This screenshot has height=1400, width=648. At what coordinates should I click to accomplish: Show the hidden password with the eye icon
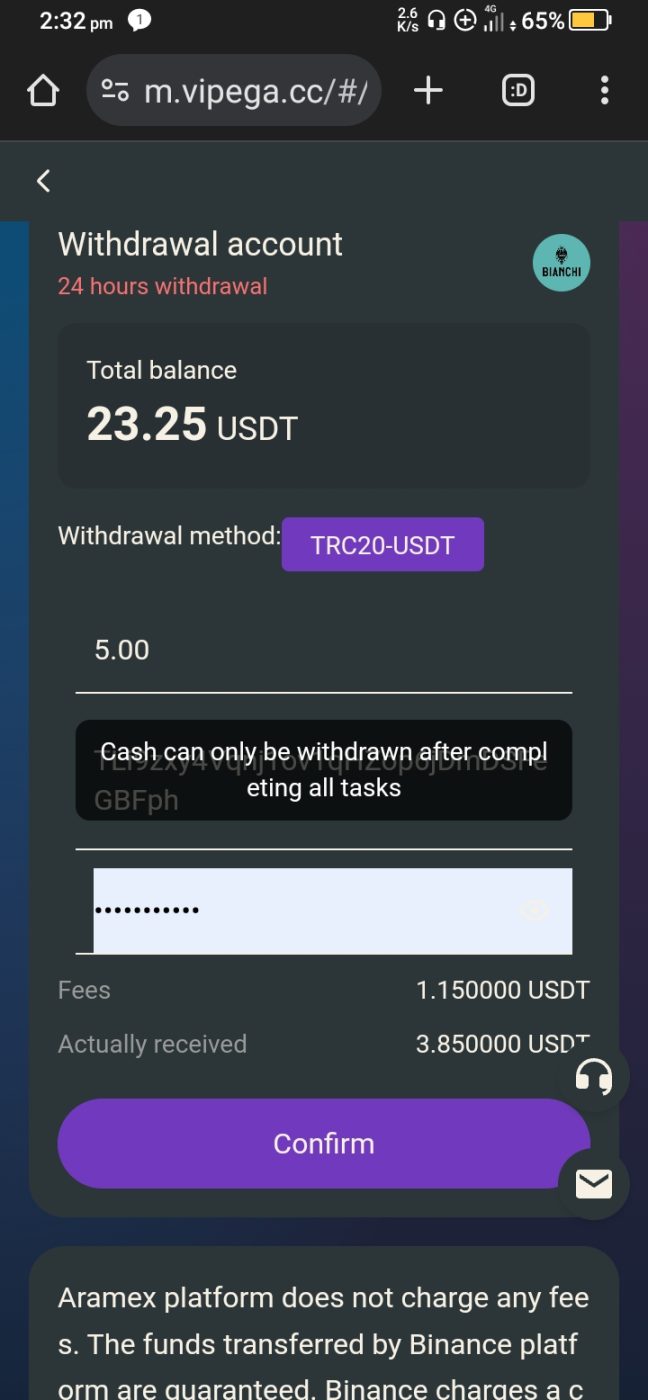[535, 910]
